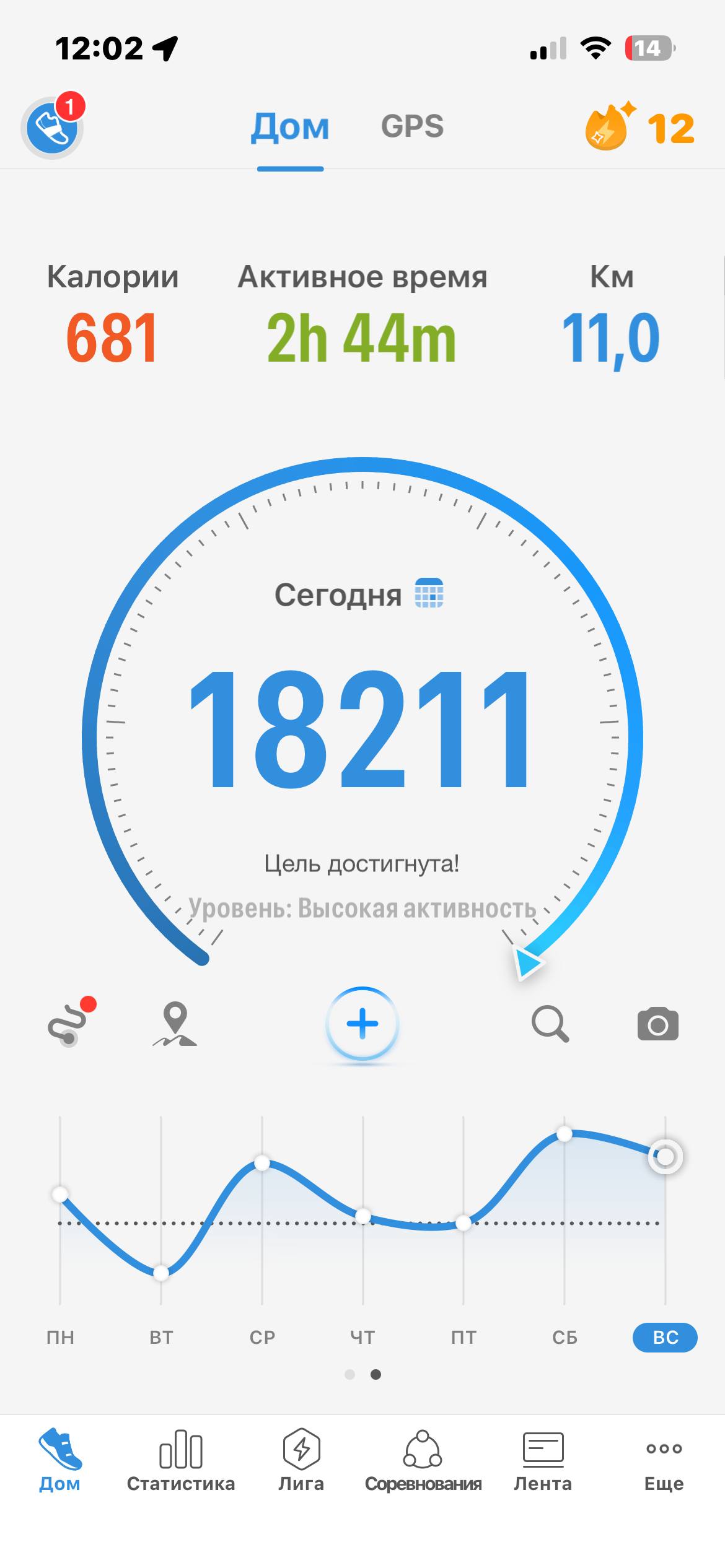The image size is (725, 1568).
Task: Select СР on the weekly chart
Action: click(262, 1338)
